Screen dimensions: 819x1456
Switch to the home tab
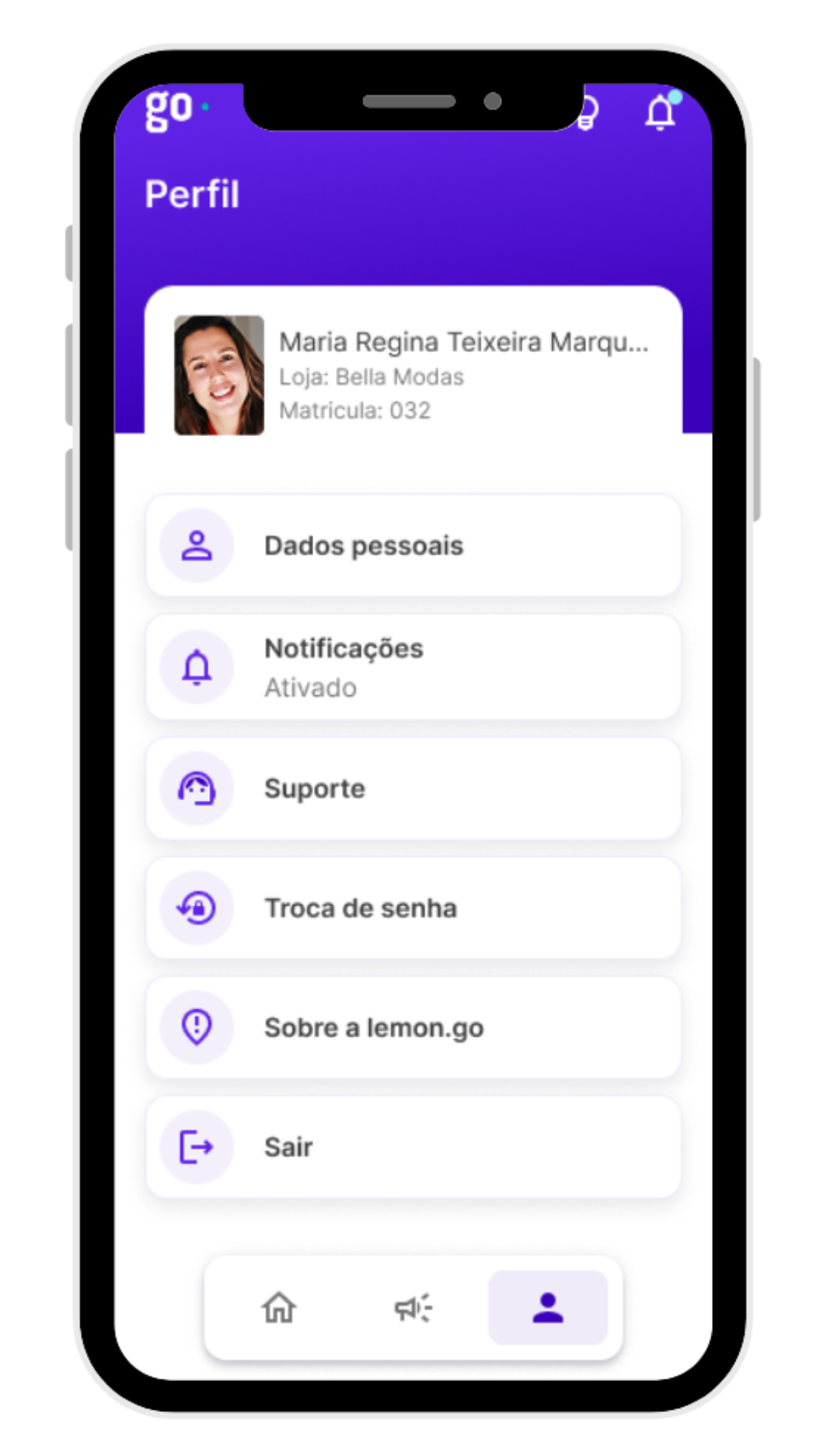279,1307
